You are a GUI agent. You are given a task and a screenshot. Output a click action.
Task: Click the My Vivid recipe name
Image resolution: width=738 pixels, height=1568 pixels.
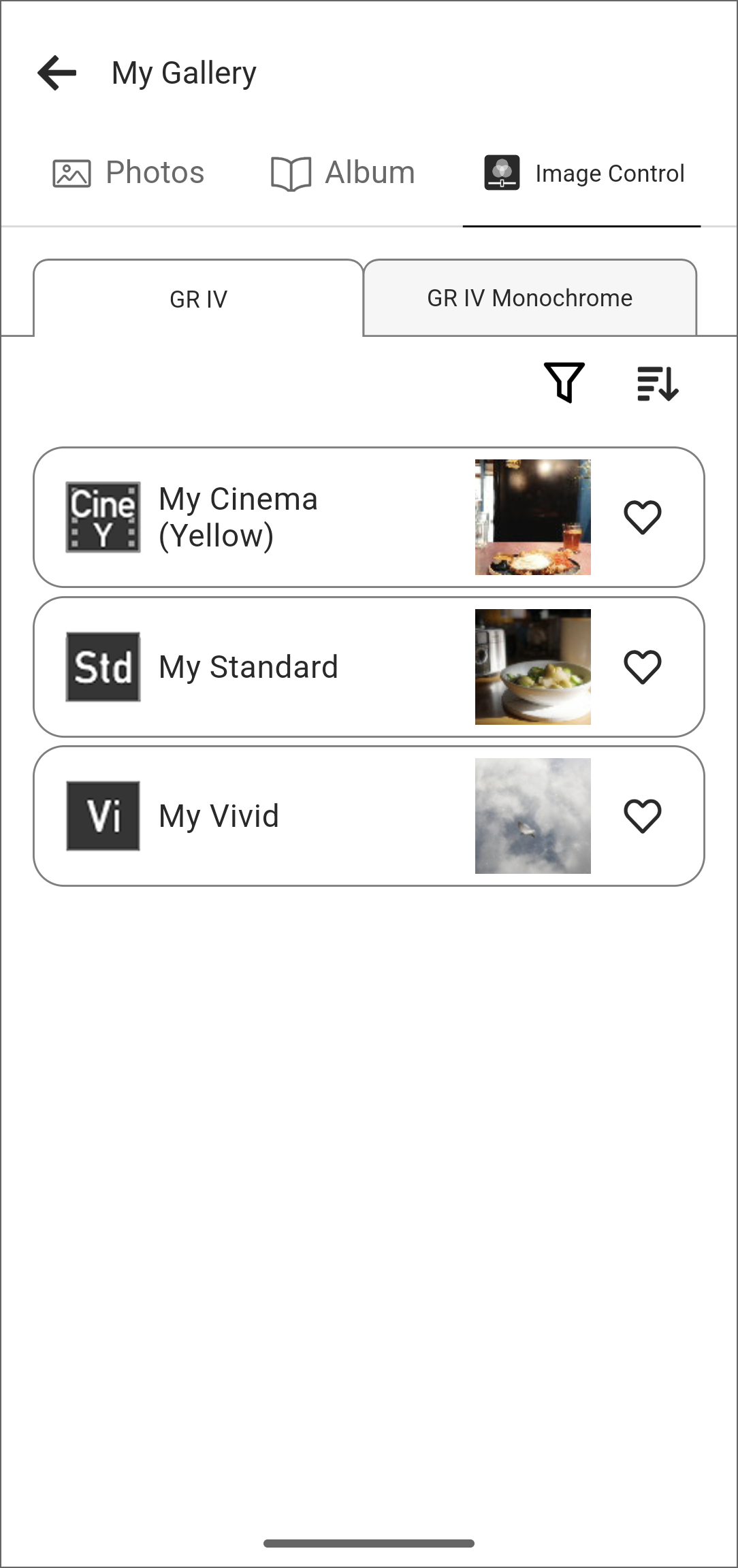[x=219, y=815]
